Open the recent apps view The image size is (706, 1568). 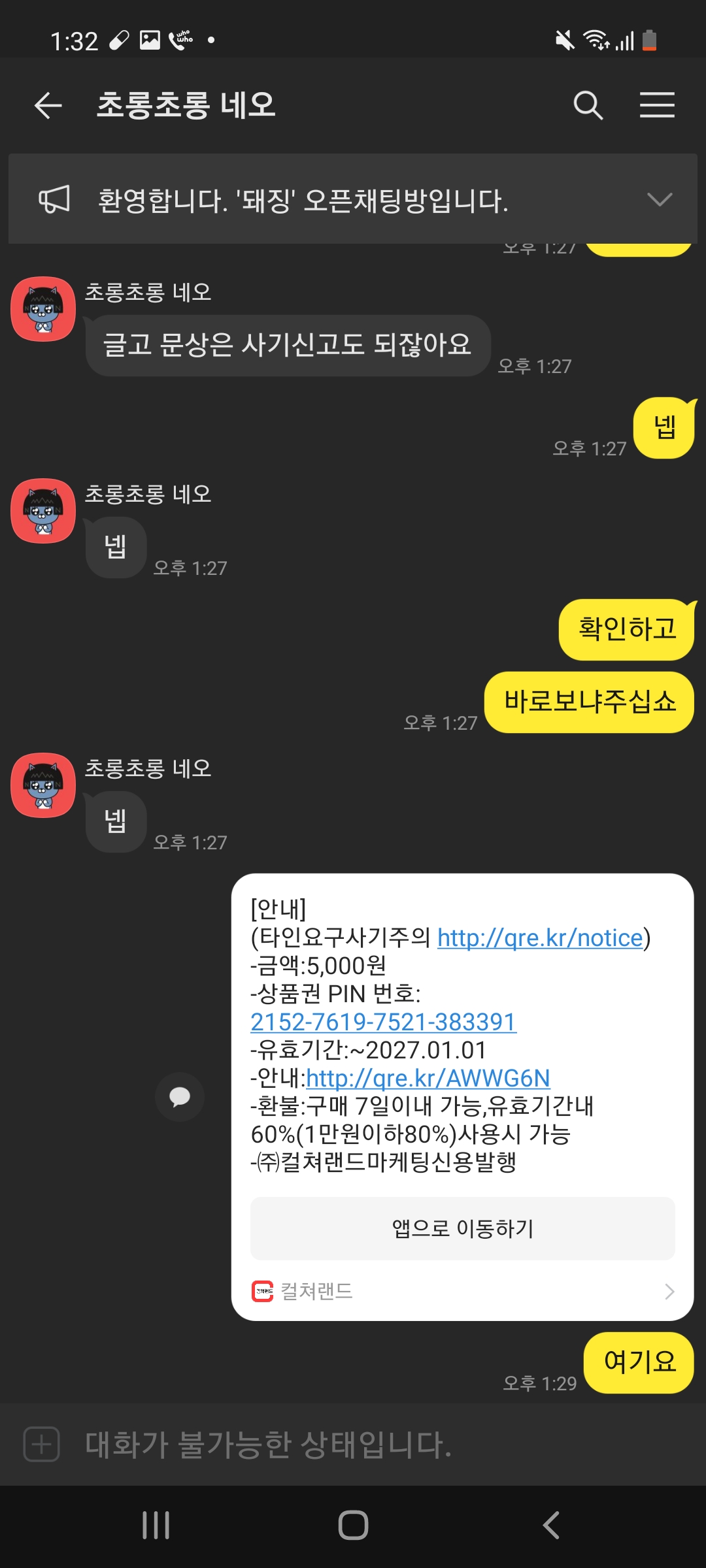156,1526
